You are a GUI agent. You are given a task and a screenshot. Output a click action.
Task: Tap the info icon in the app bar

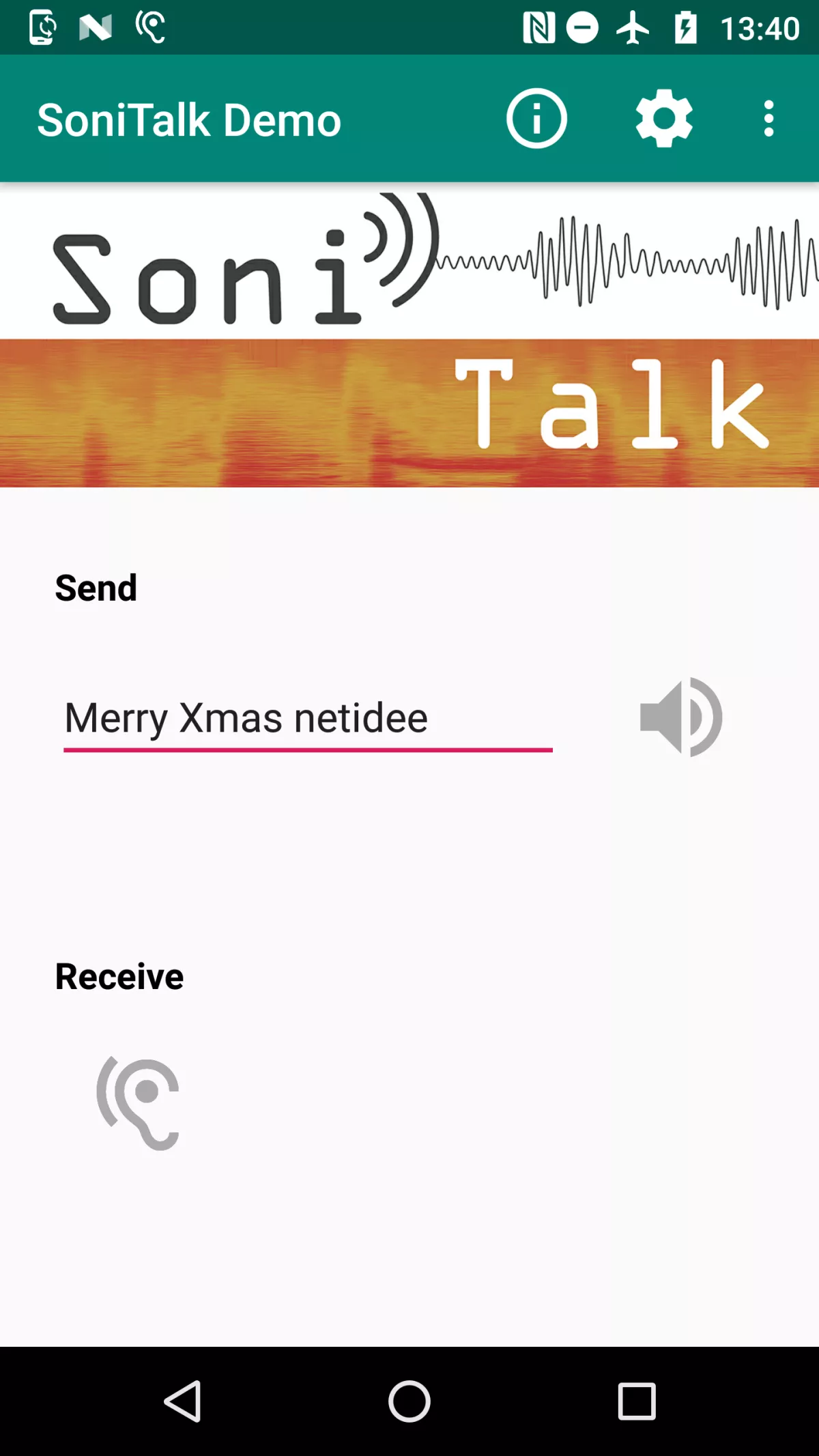pos(537,119)
